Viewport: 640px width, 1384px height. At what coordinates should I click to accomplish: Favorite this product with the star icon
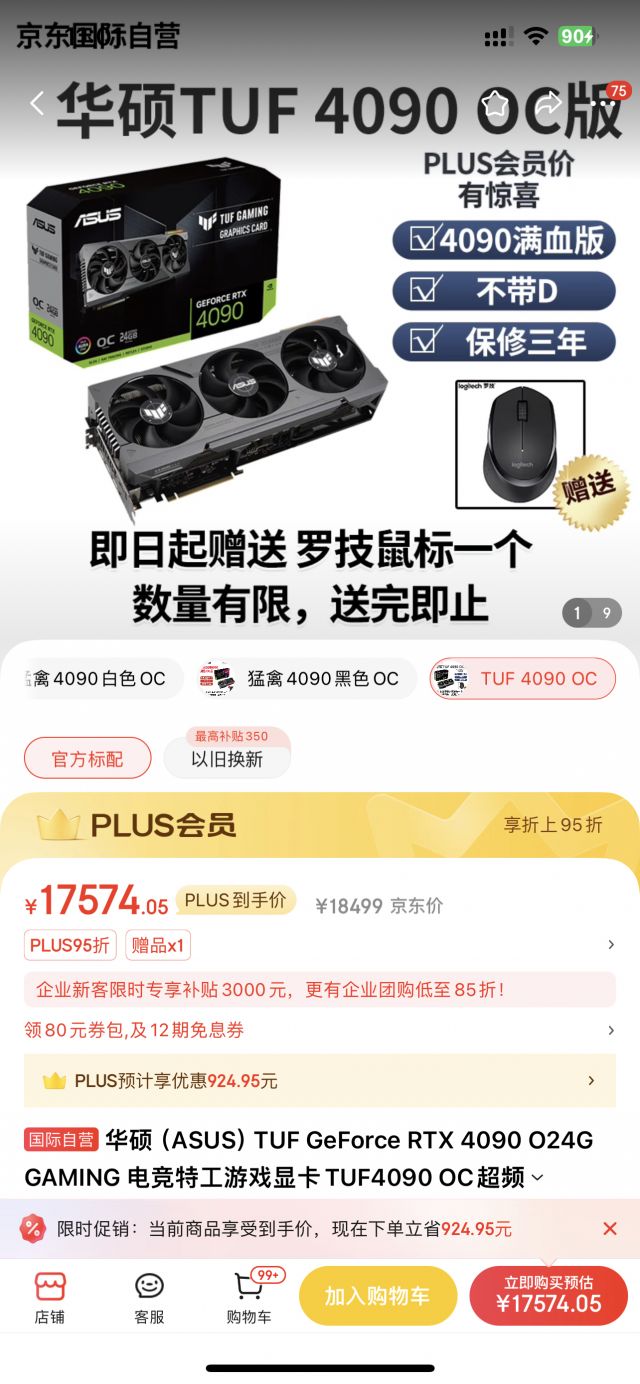pos(495,103)
